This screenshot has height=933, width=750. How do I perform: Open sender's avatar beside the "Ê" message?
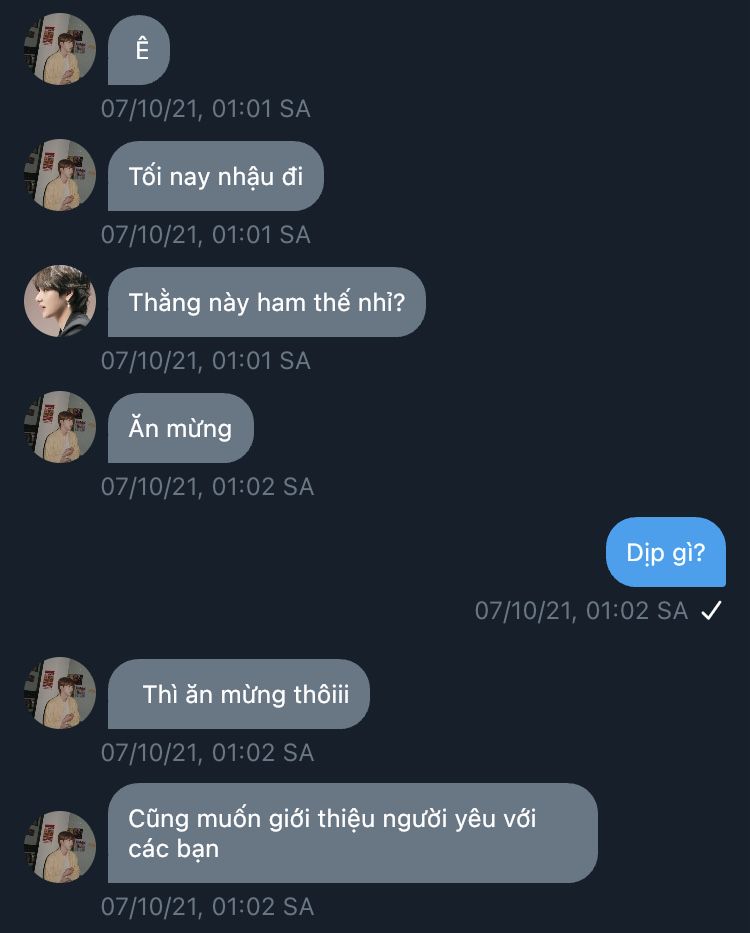60,49
